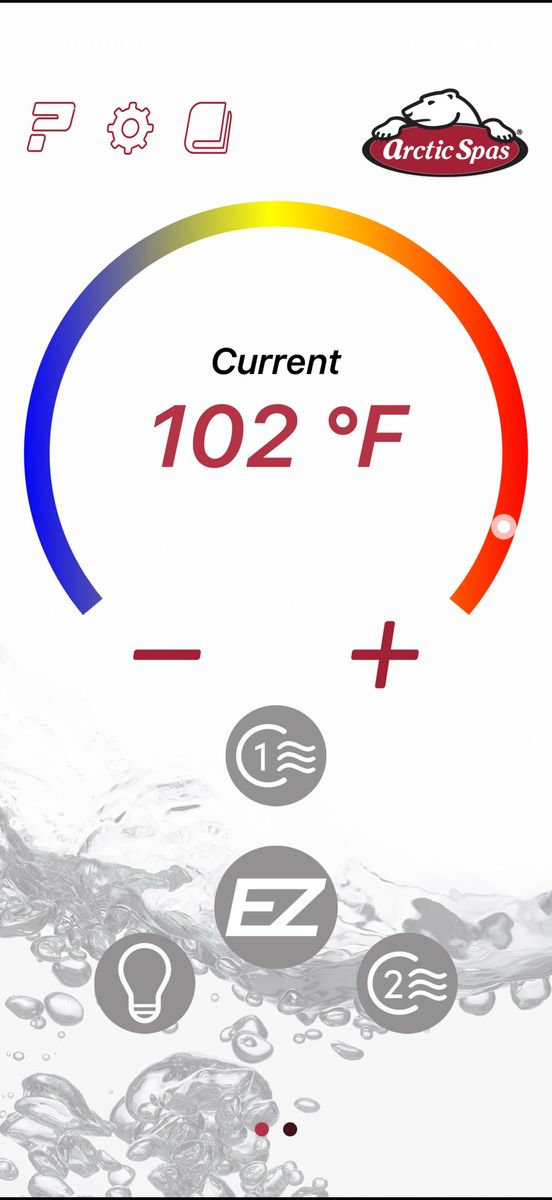The width and height of the screenshot is (552, 1200).
Task: Tap the temperature dial handle
Action: coord(505,527)
